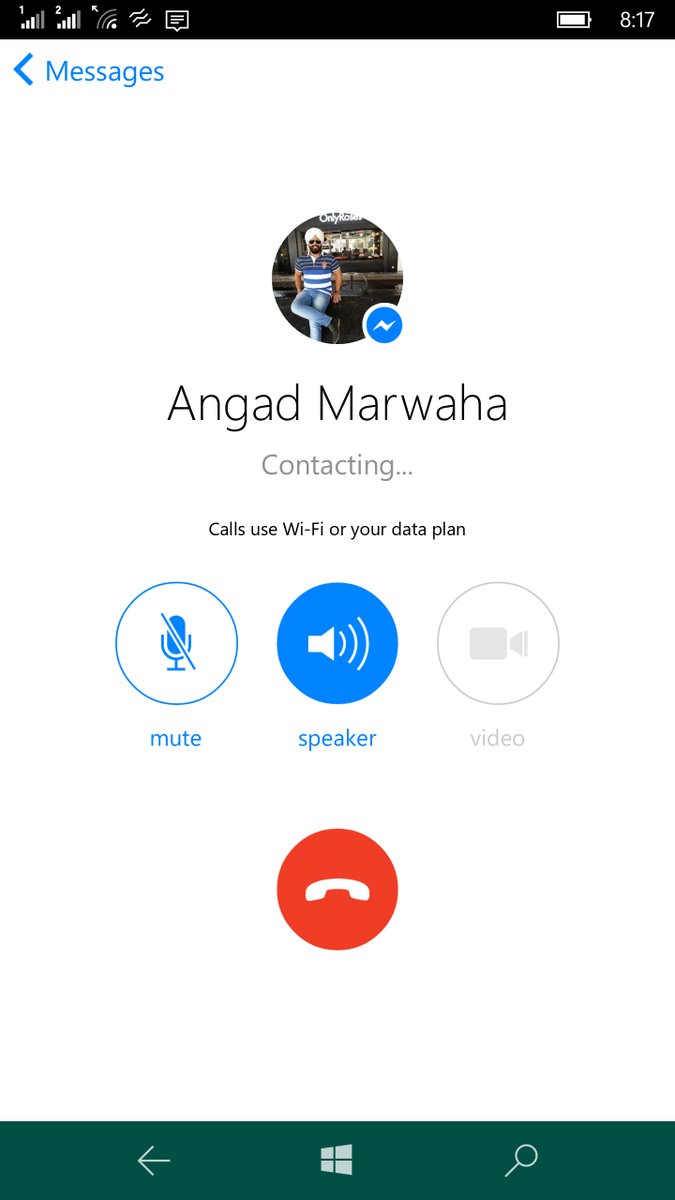The height and width of the screenshot is (1200, 675).
Task: Mute the microphone
Action: pyautogui.click(x=177, y=643)
